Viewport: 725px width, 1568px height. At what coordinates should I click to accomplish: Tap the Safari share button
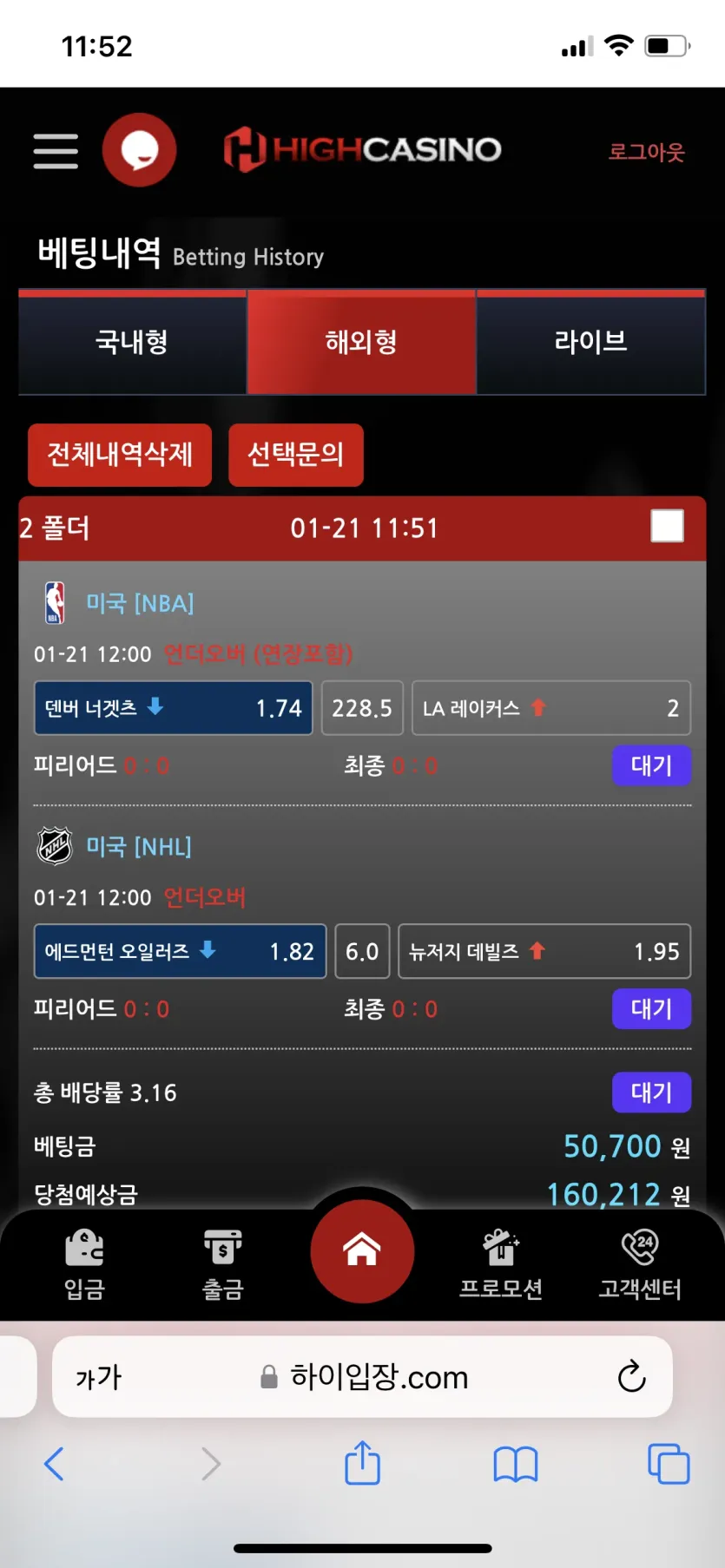coord(362,1463)
